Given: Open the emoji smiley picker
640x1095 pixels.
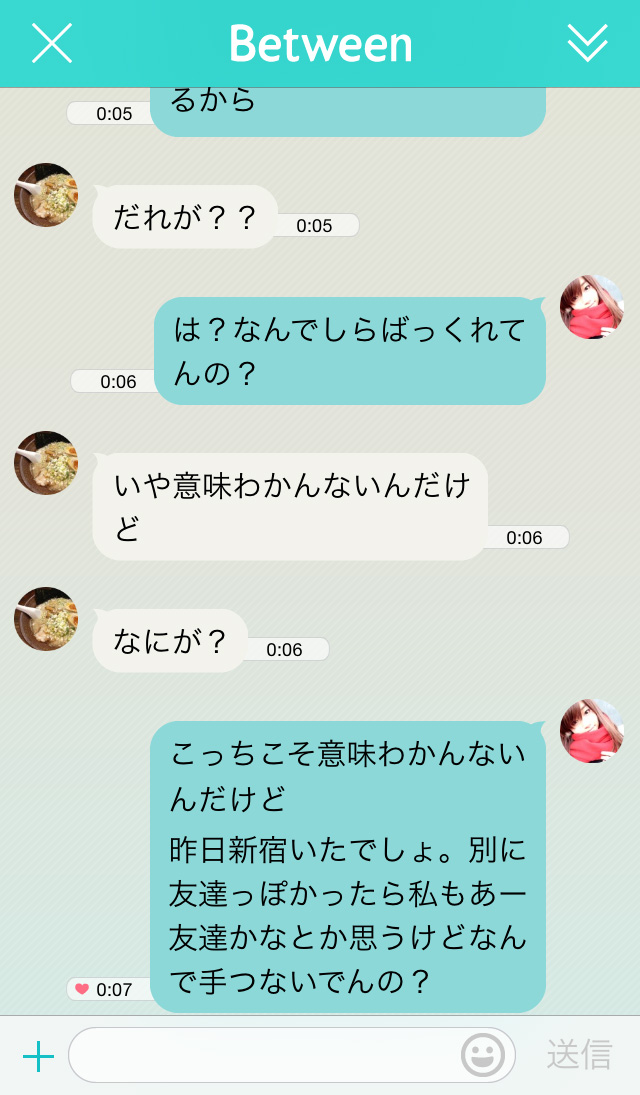Looking at the screenshot, I should (x=483, y=1055).
